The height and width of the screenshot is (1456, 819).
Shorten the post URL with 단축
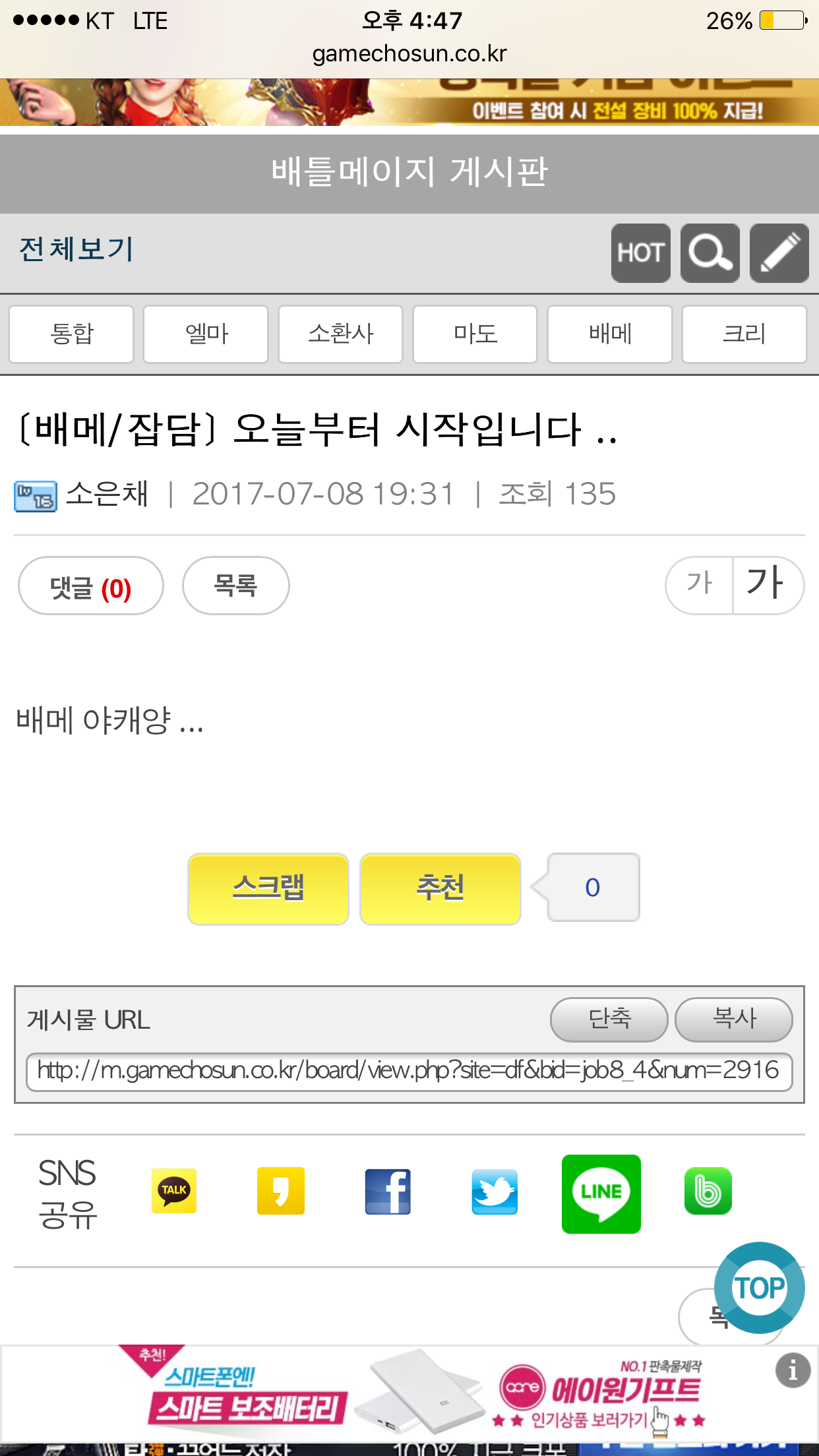(x=609, y=1019)
